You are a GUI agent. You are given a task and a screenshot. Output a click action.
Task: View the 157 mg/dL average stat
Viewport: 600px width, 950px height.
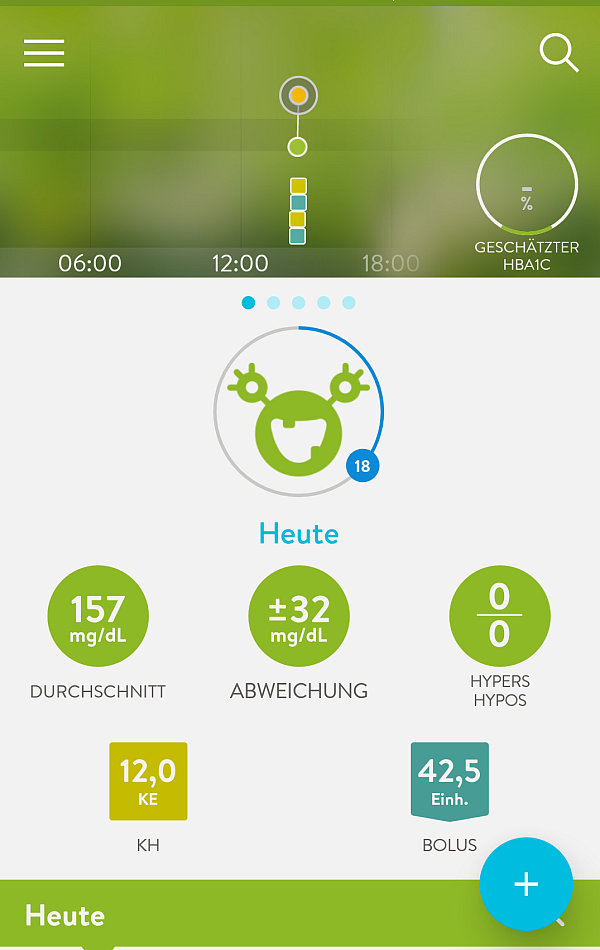98,616
